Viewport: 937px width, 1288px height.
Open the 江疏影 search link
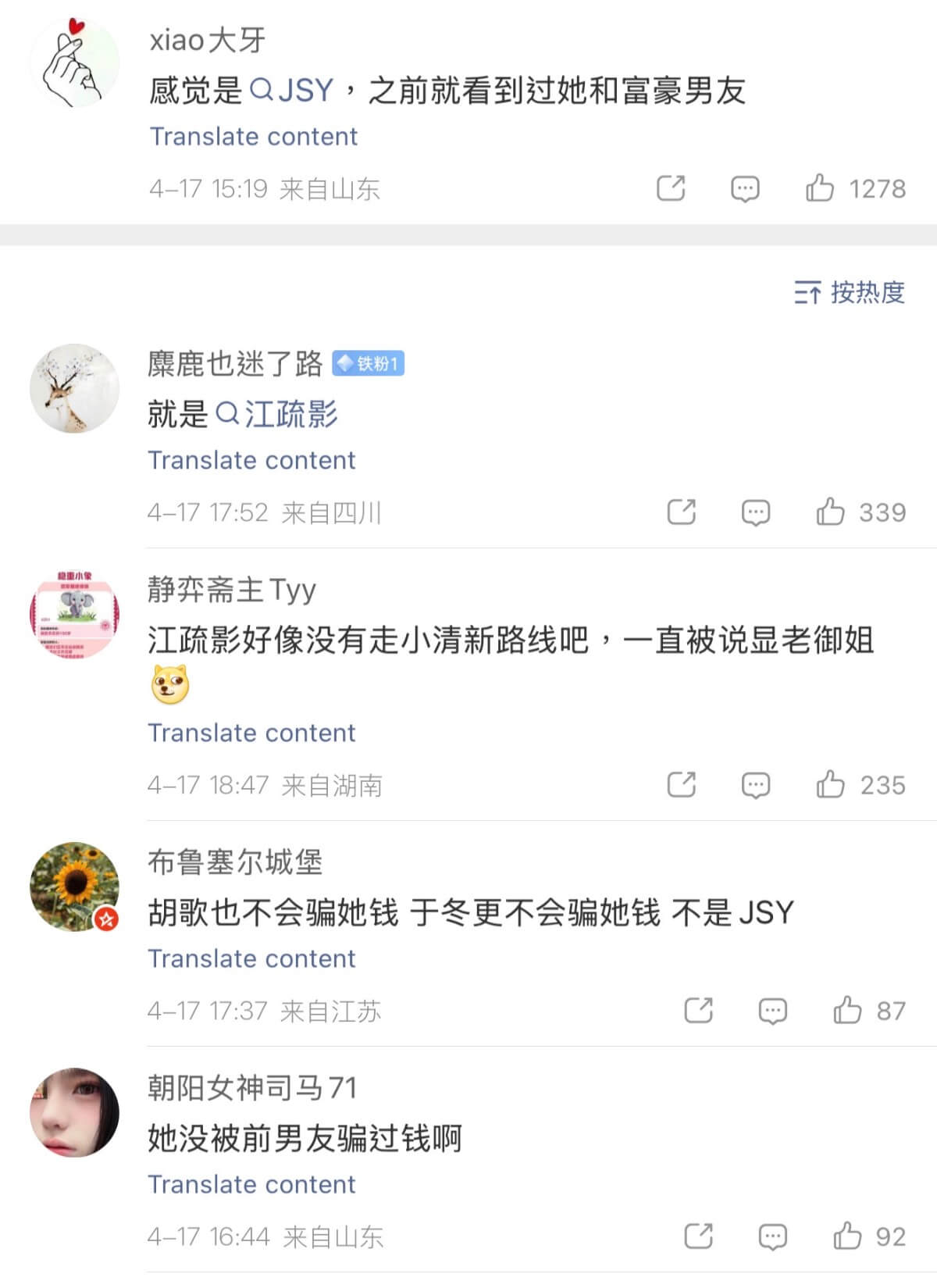[x=277, y=414]
